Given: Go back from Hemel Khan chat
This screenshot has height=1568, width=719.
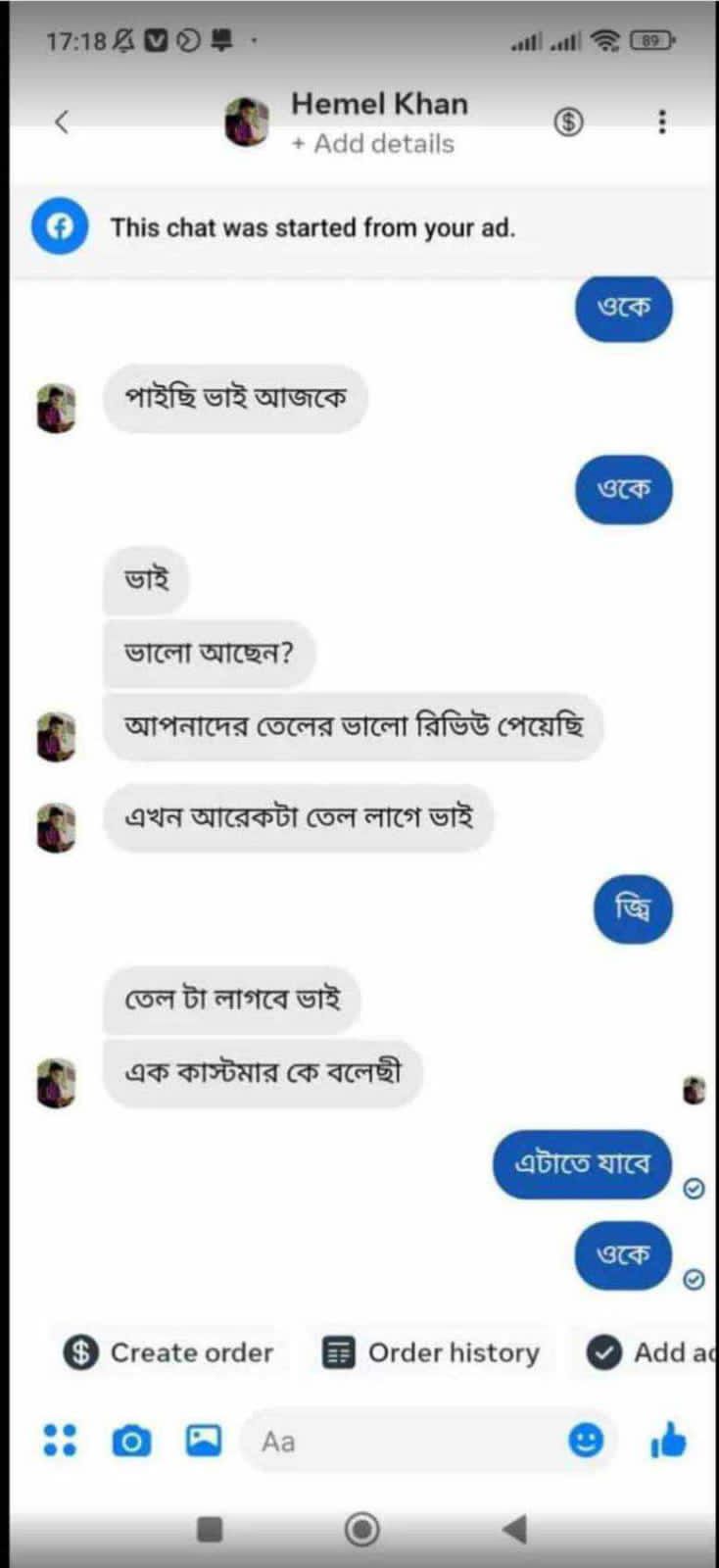Looking at the screenshot, I should pos(62,122).
